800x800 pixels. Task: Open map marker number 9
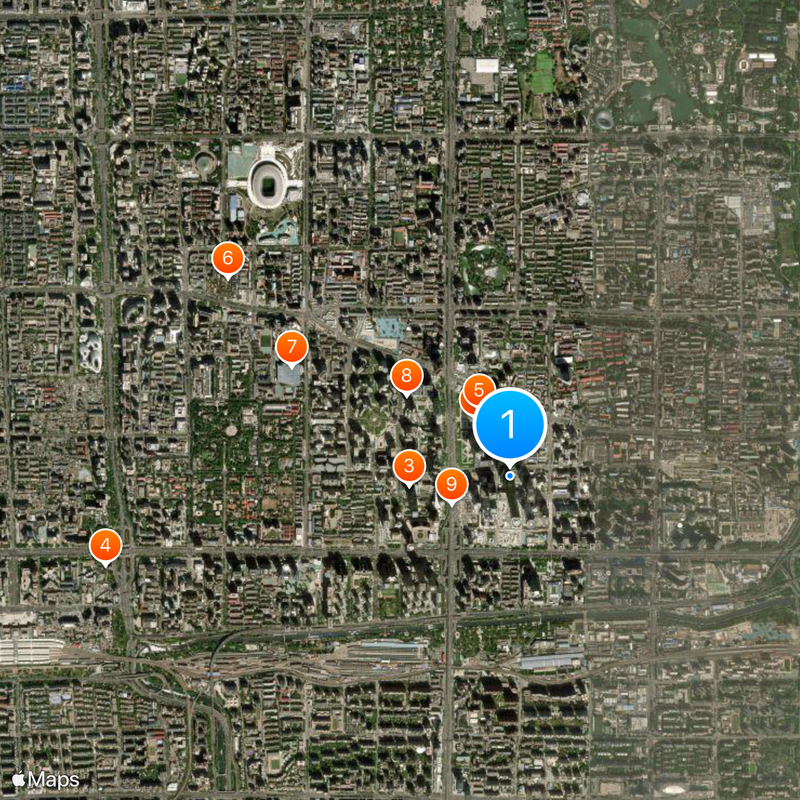451,485
